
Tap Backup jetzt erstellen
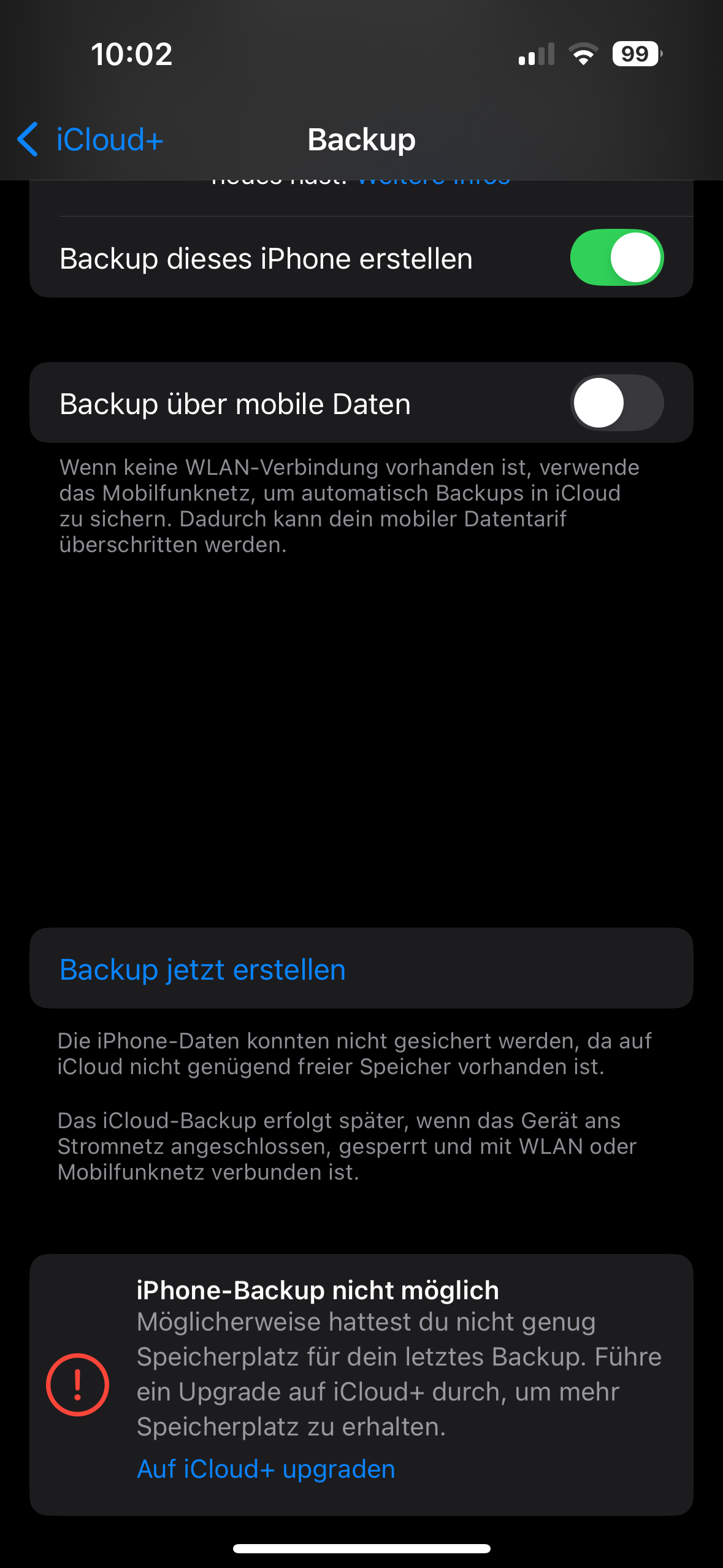click(x=202, y=969)
